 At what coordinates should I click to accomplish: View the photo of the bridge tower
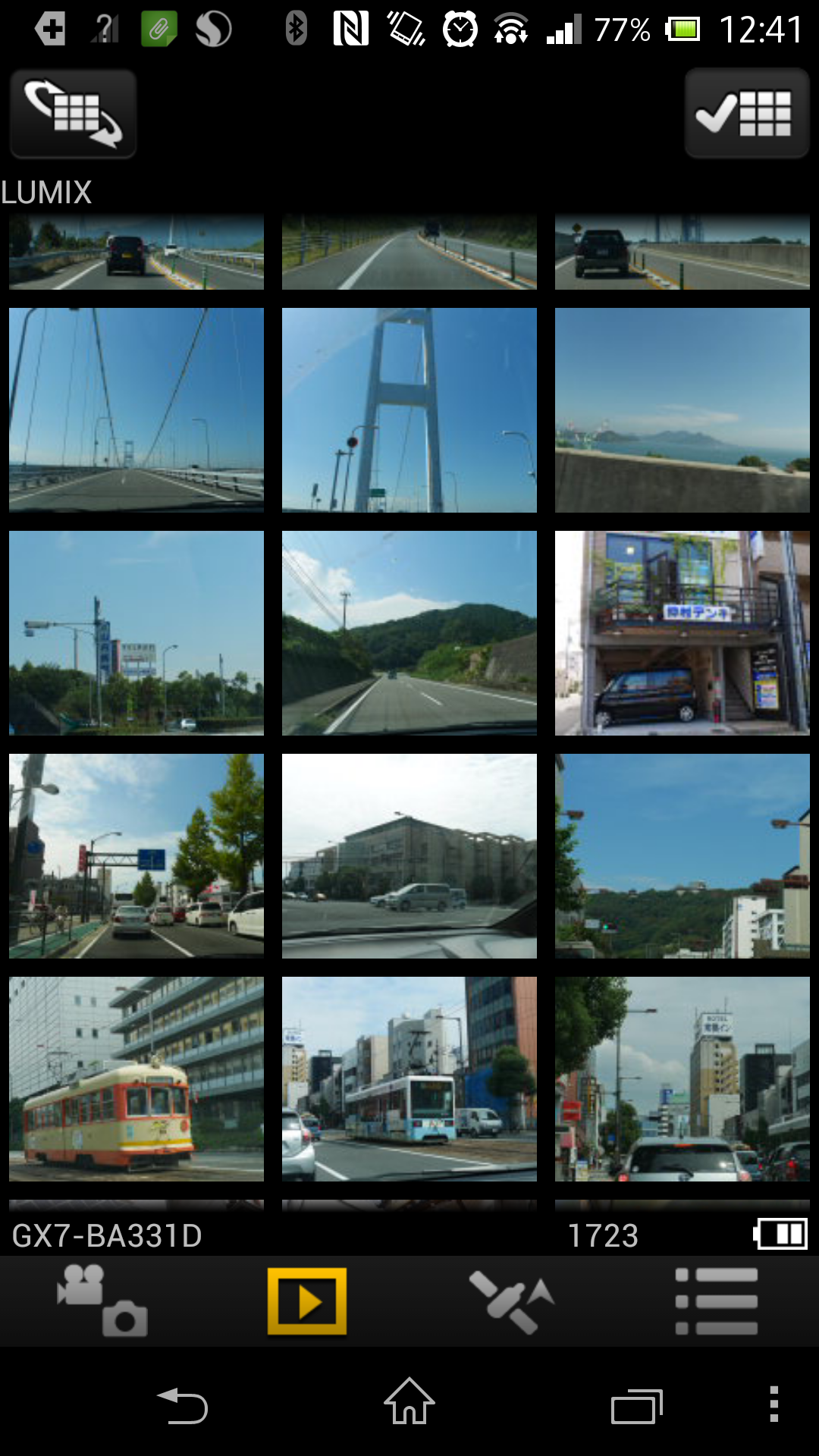click(x=409, y=410)
